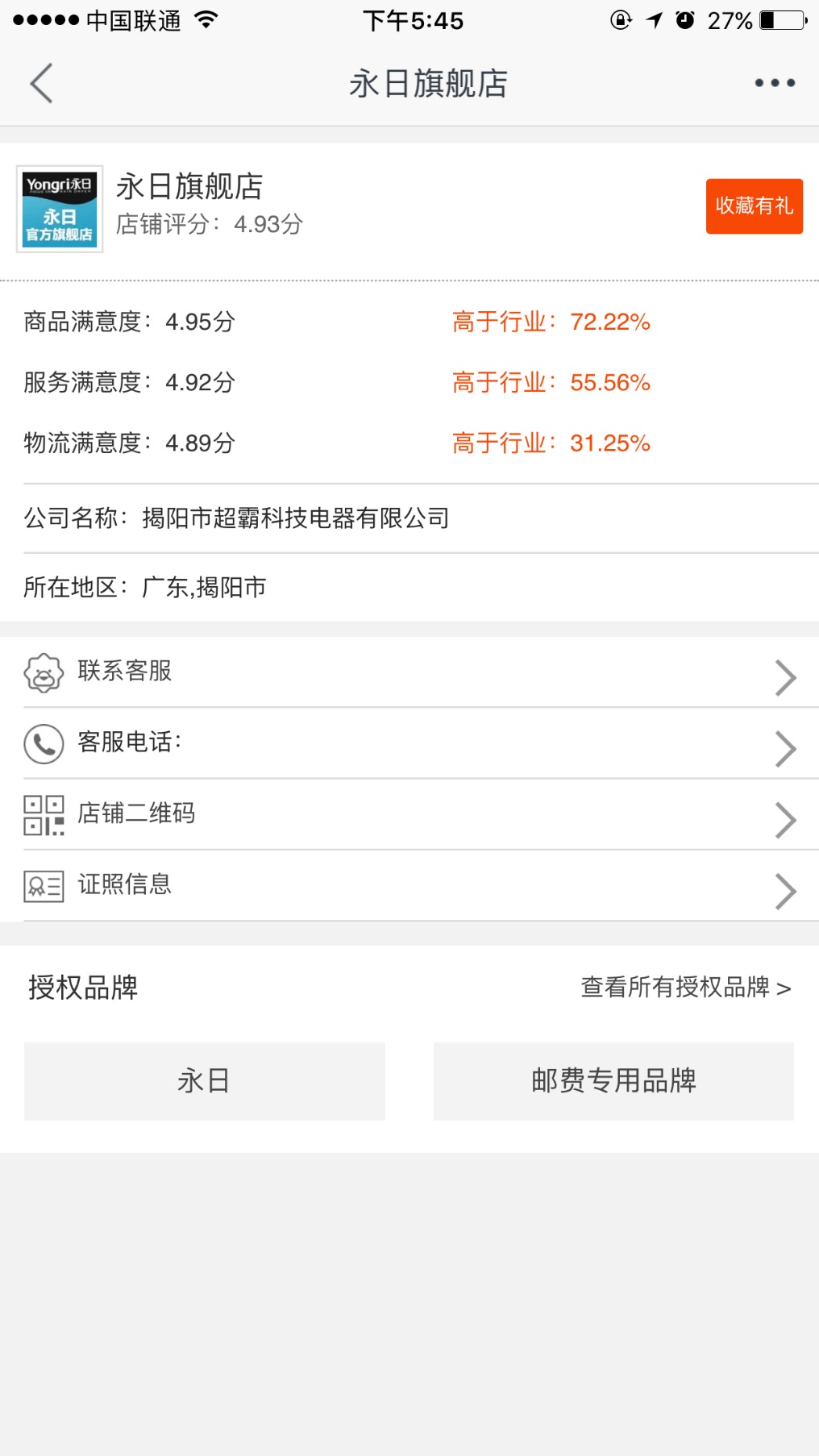Open 联系客服 to contact customer service
Screen dimensions: 819x1456
(409, 672)
